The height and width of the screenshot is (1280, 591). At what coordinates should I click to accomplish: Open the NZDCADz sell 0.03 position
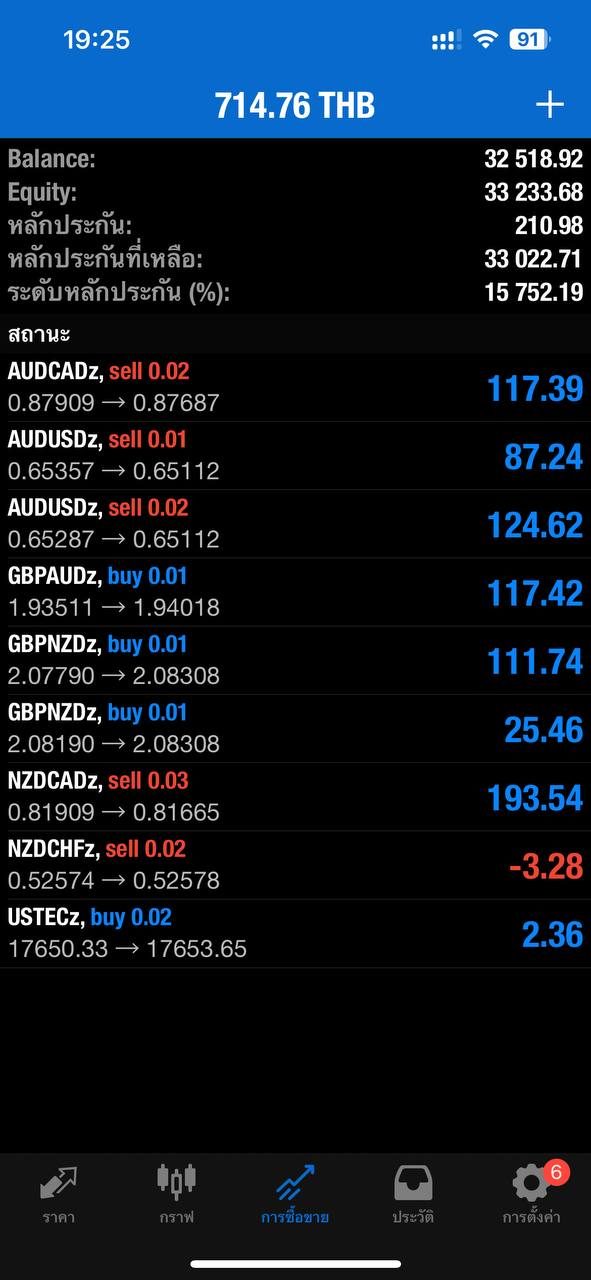coord(295,796)
